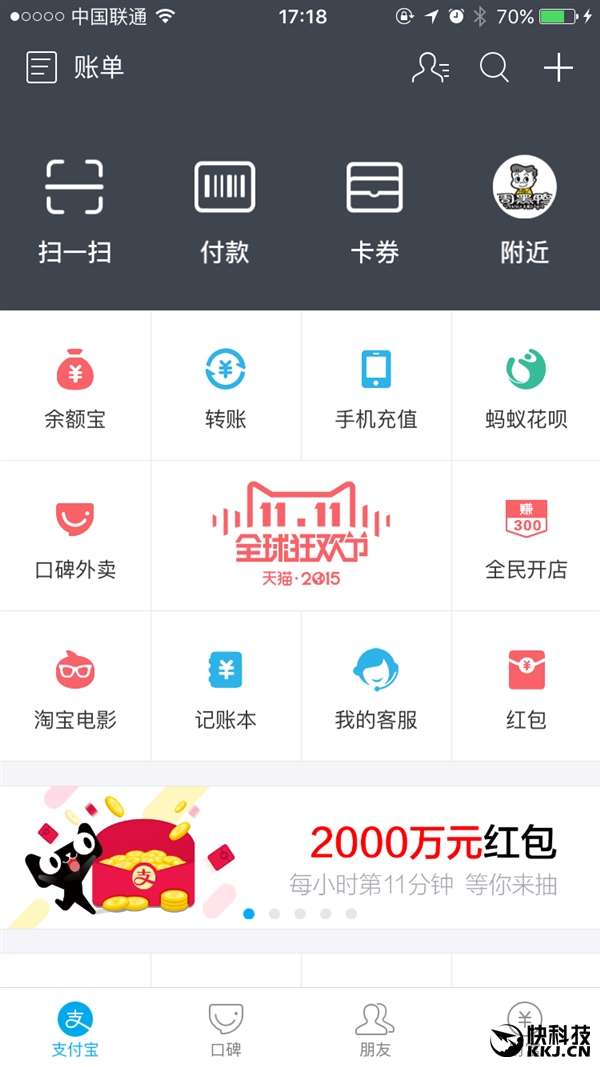
Task: Launch 扫一扫 scanner
Action: [75, 210]
